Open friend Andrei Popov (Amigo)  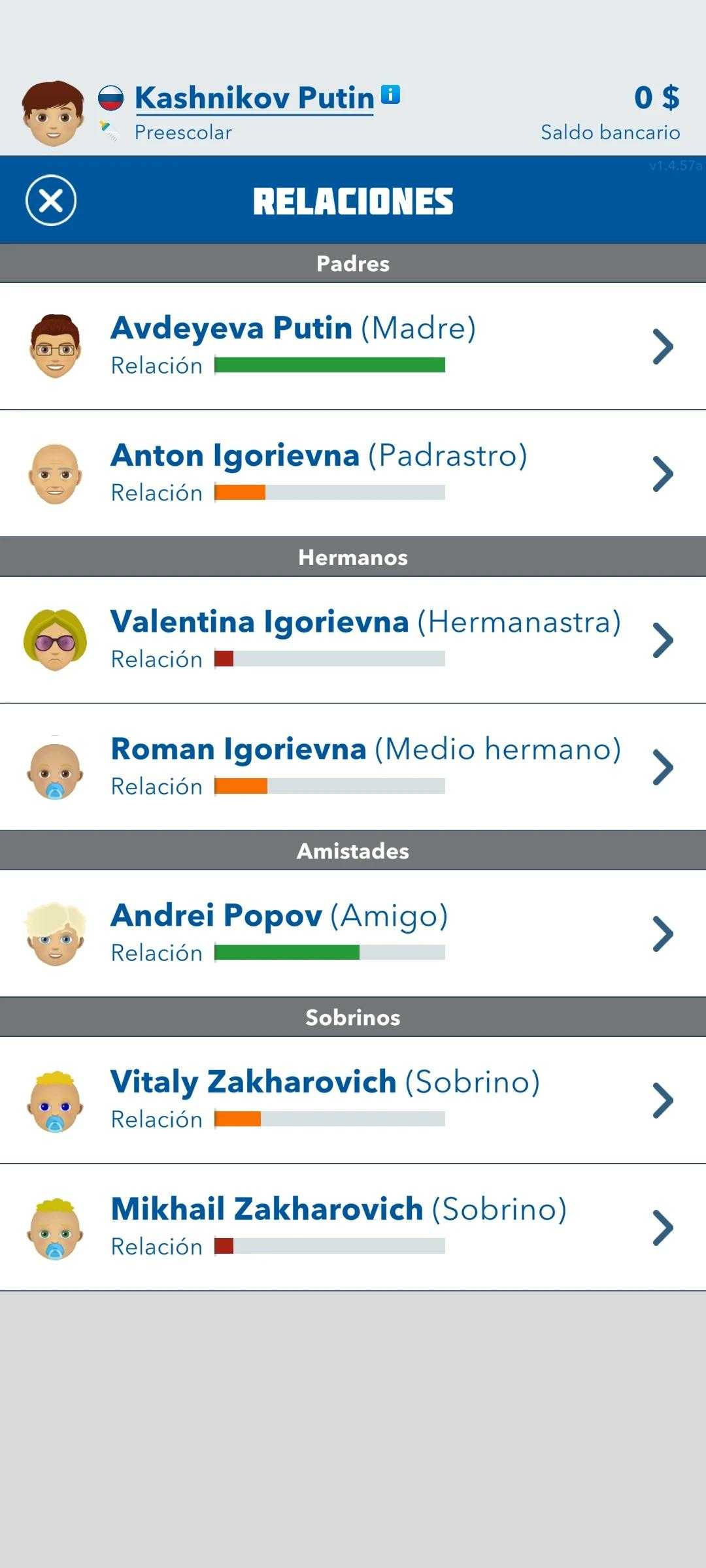point(353,933)
